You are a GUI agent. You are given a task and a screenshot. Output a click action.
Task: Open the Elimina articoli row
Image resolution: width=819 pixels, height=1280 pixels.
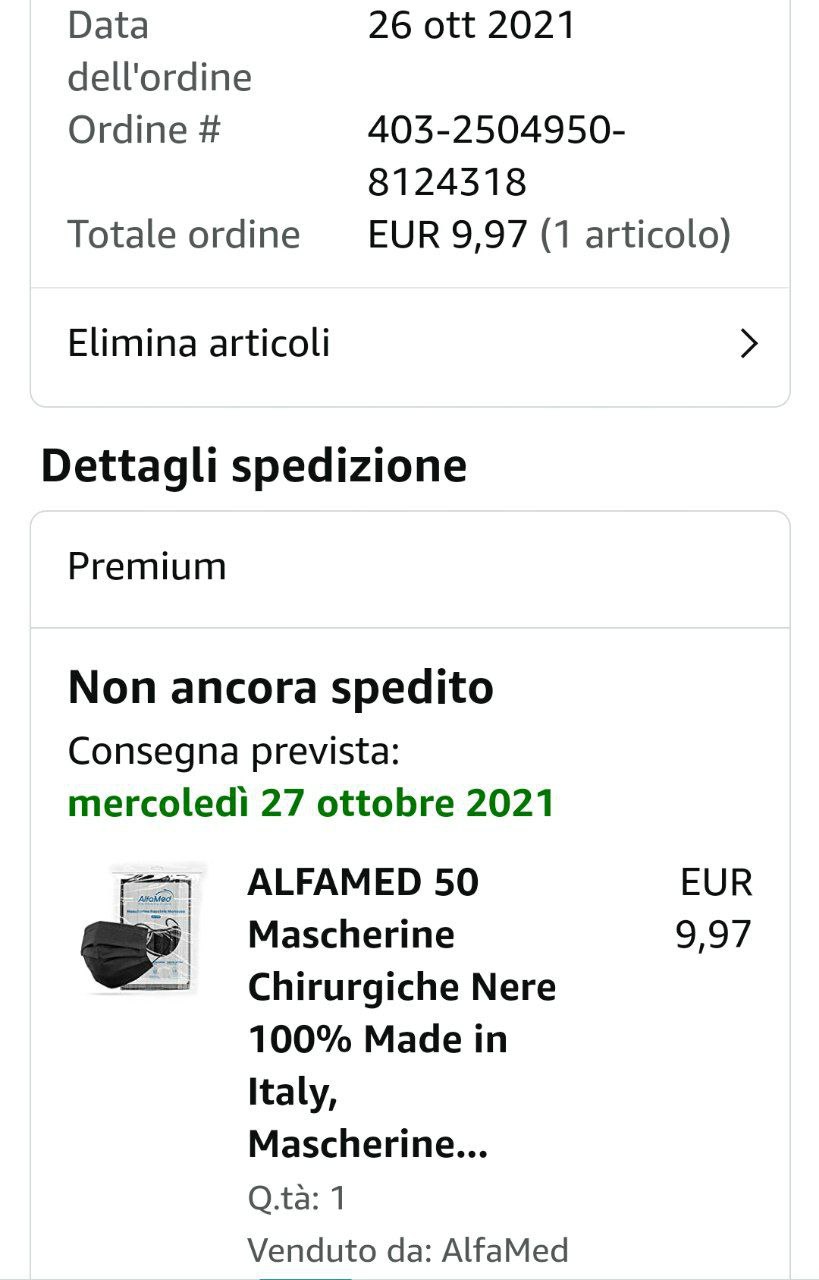tap(410, 344)
